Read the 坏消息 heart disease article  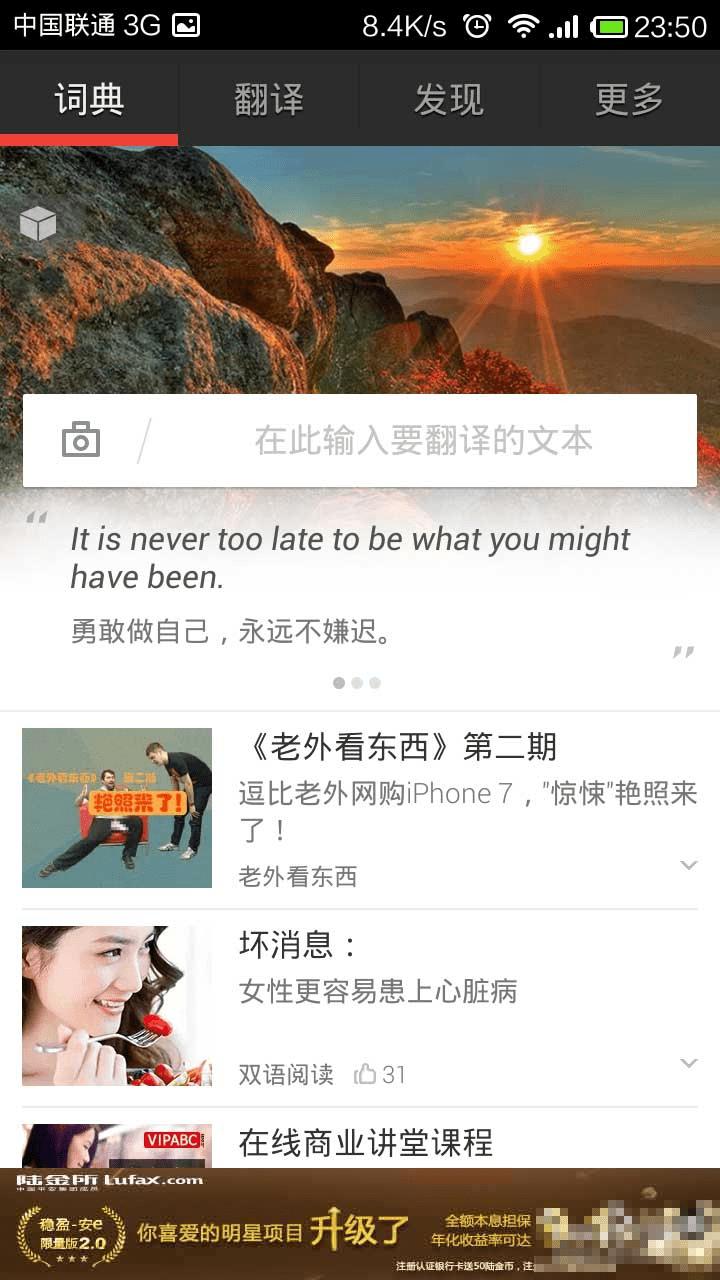(x=378, y=990)
